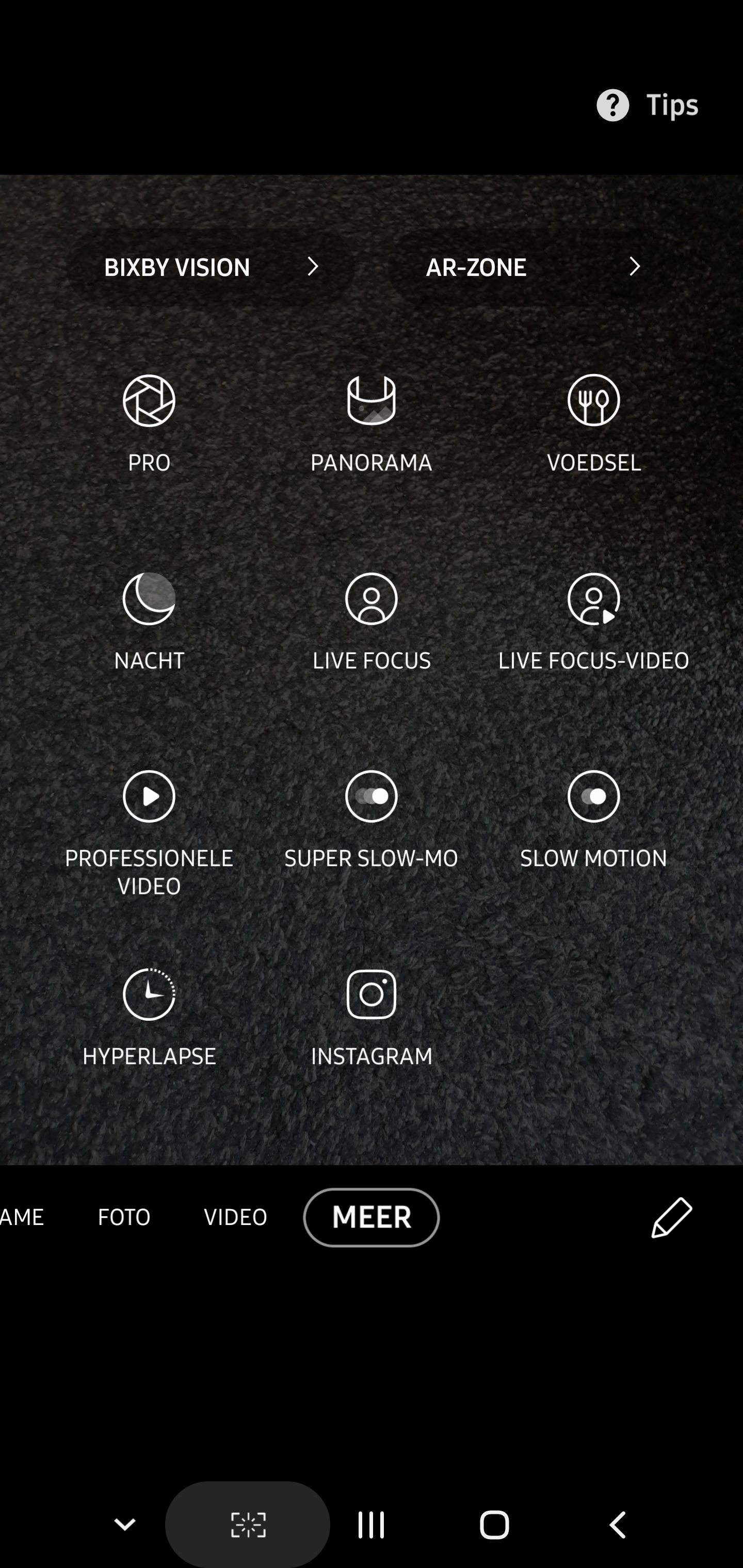The width and height of the screenshot is (743, 1568).
Task: Open Bixby Vision
Action: point(210,267)
